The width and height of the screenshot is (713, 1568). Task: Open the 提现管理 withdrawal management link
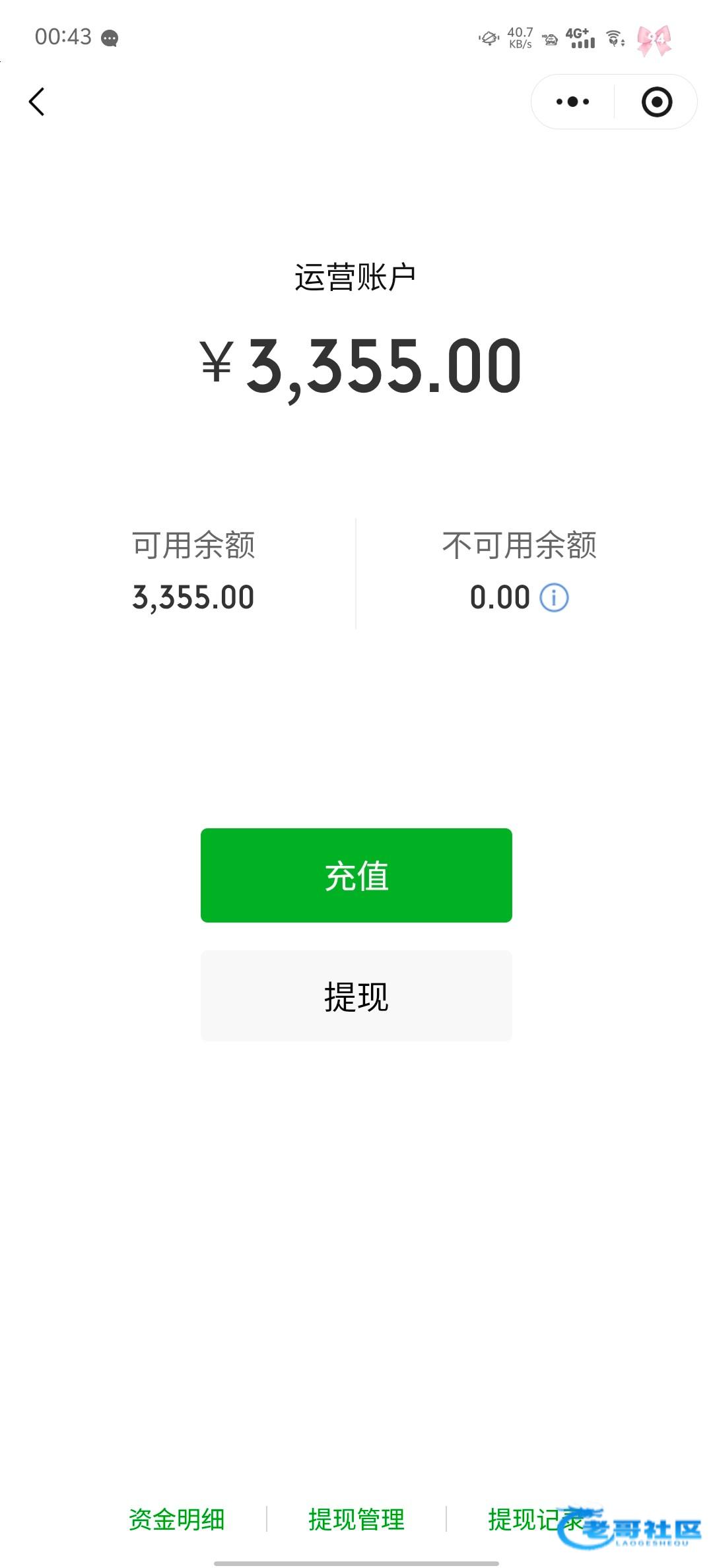click(x=356, y=1519)
